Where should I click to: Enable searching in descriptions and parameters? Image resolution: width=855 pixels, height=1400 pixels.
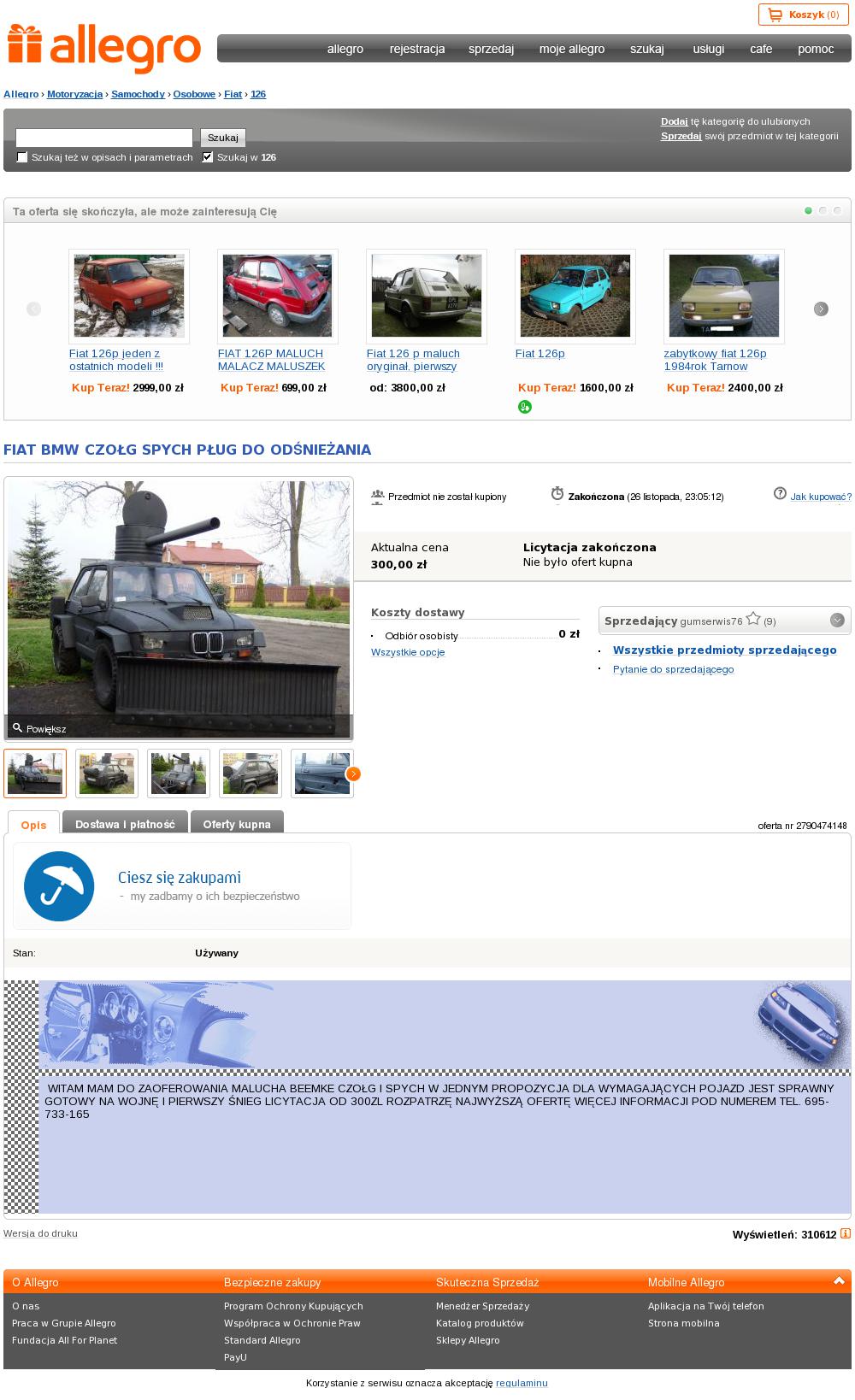(22, 157)
